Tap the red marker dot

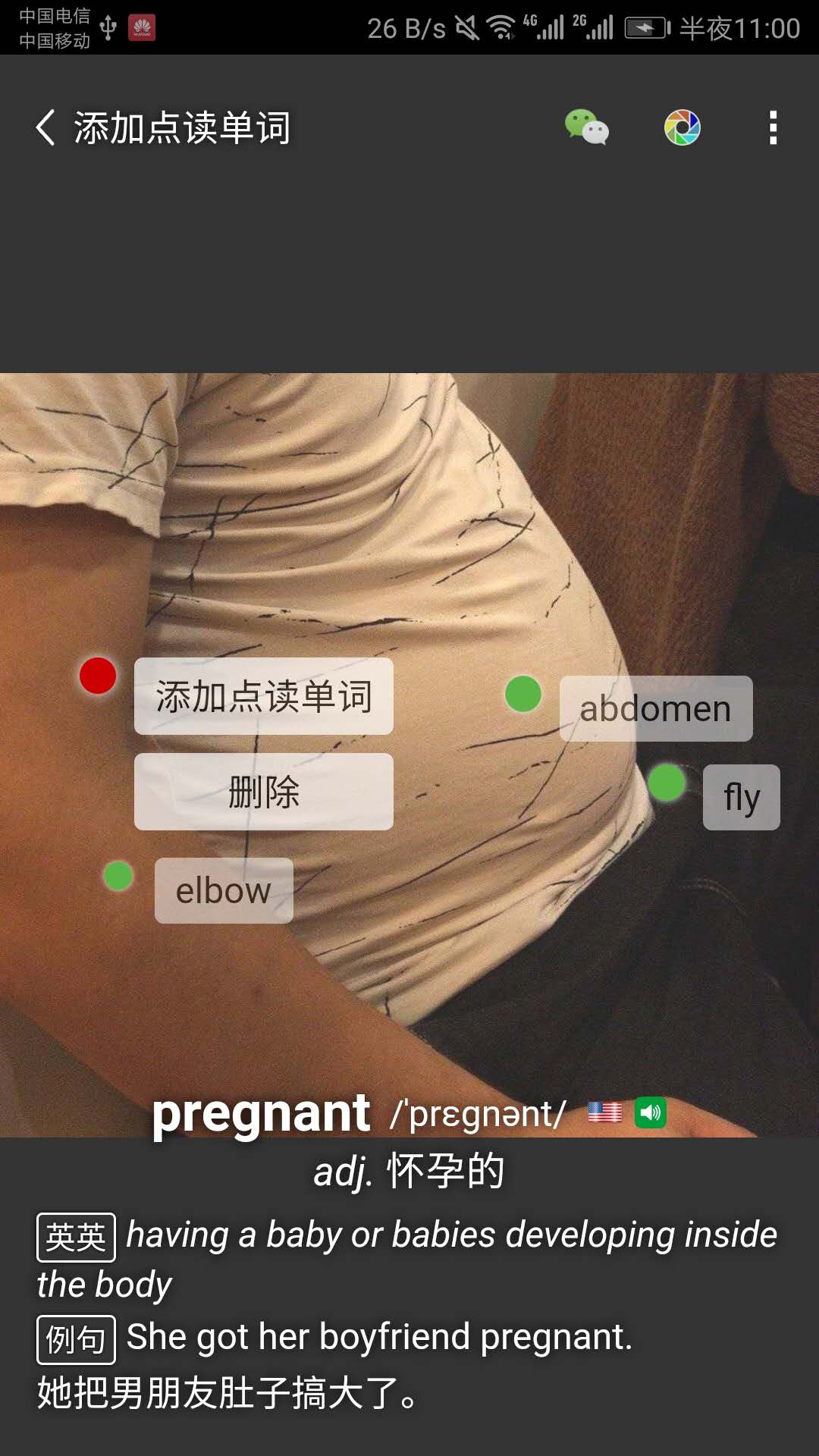(98, 675)
